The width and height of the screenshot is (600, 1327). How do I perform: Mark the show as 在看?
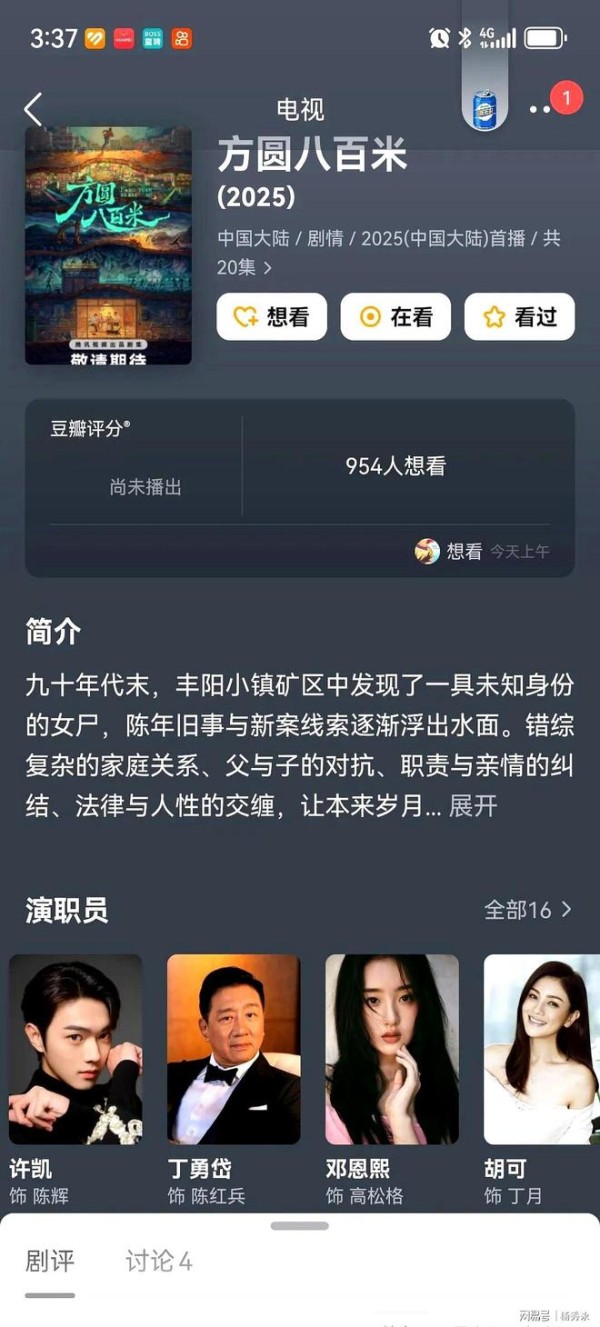(x=398, y=317)
